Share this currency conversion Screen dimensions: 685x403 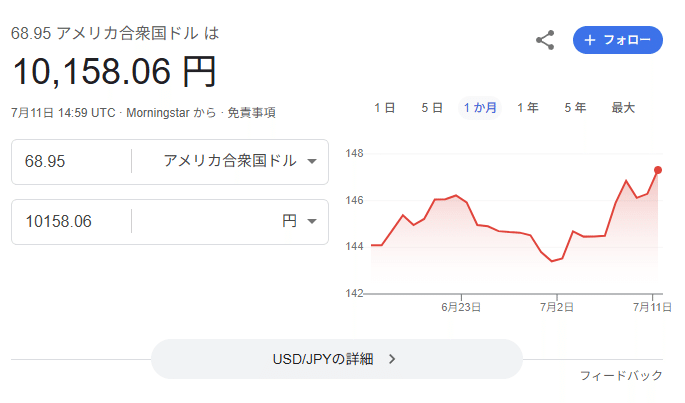545,40
